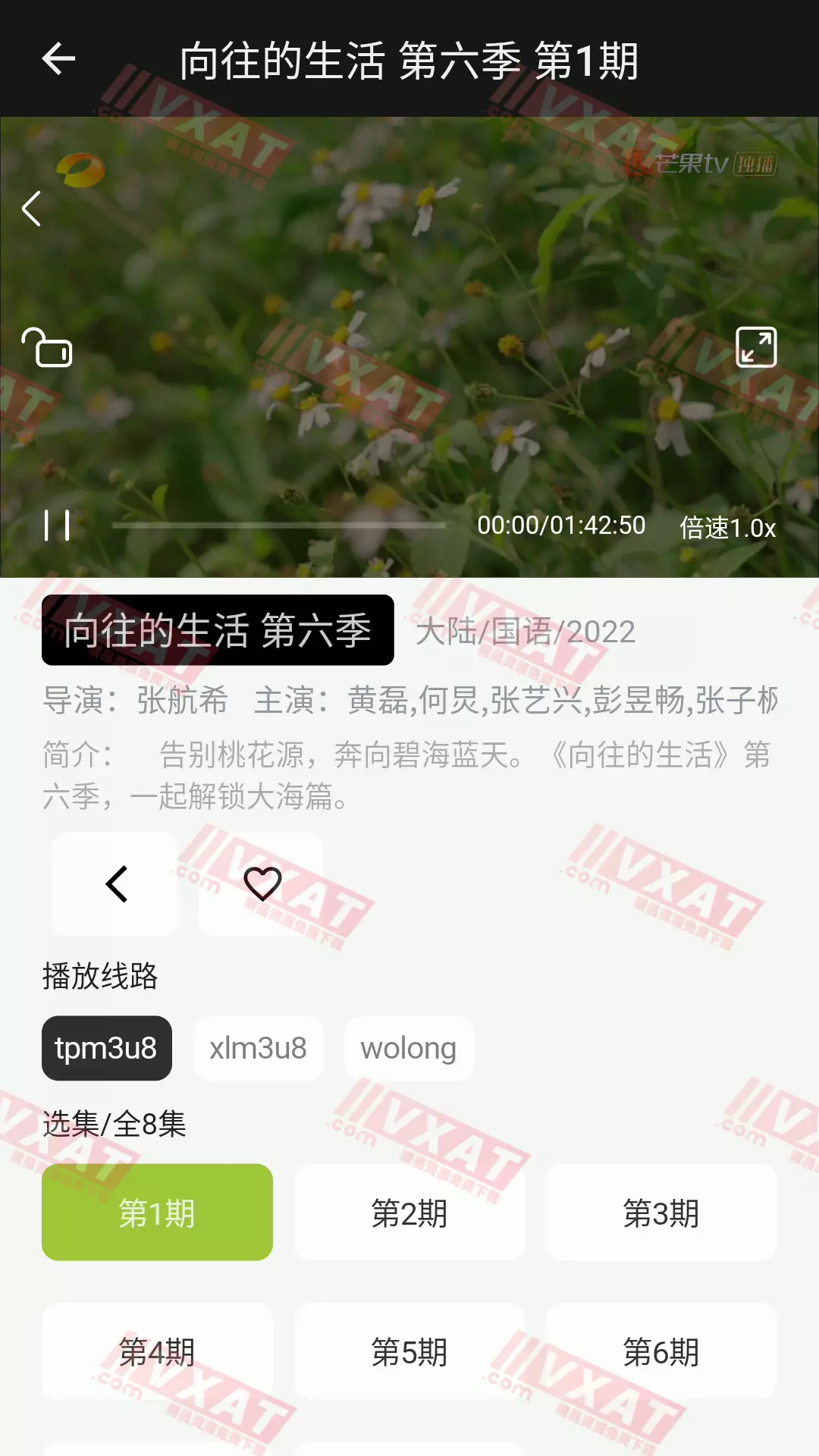Lock the video player screen

[47, 348]
